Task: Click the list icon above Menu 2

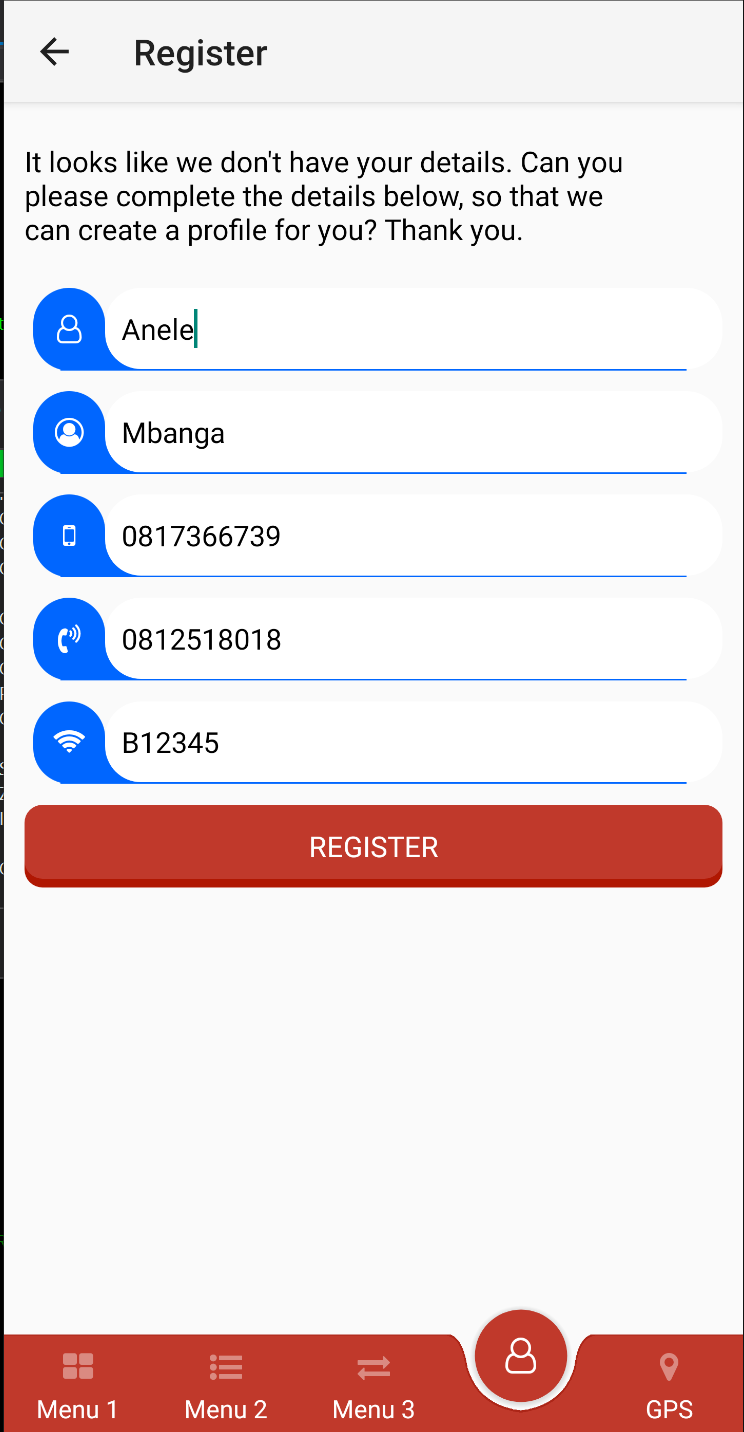Action: click(225, 1366)
